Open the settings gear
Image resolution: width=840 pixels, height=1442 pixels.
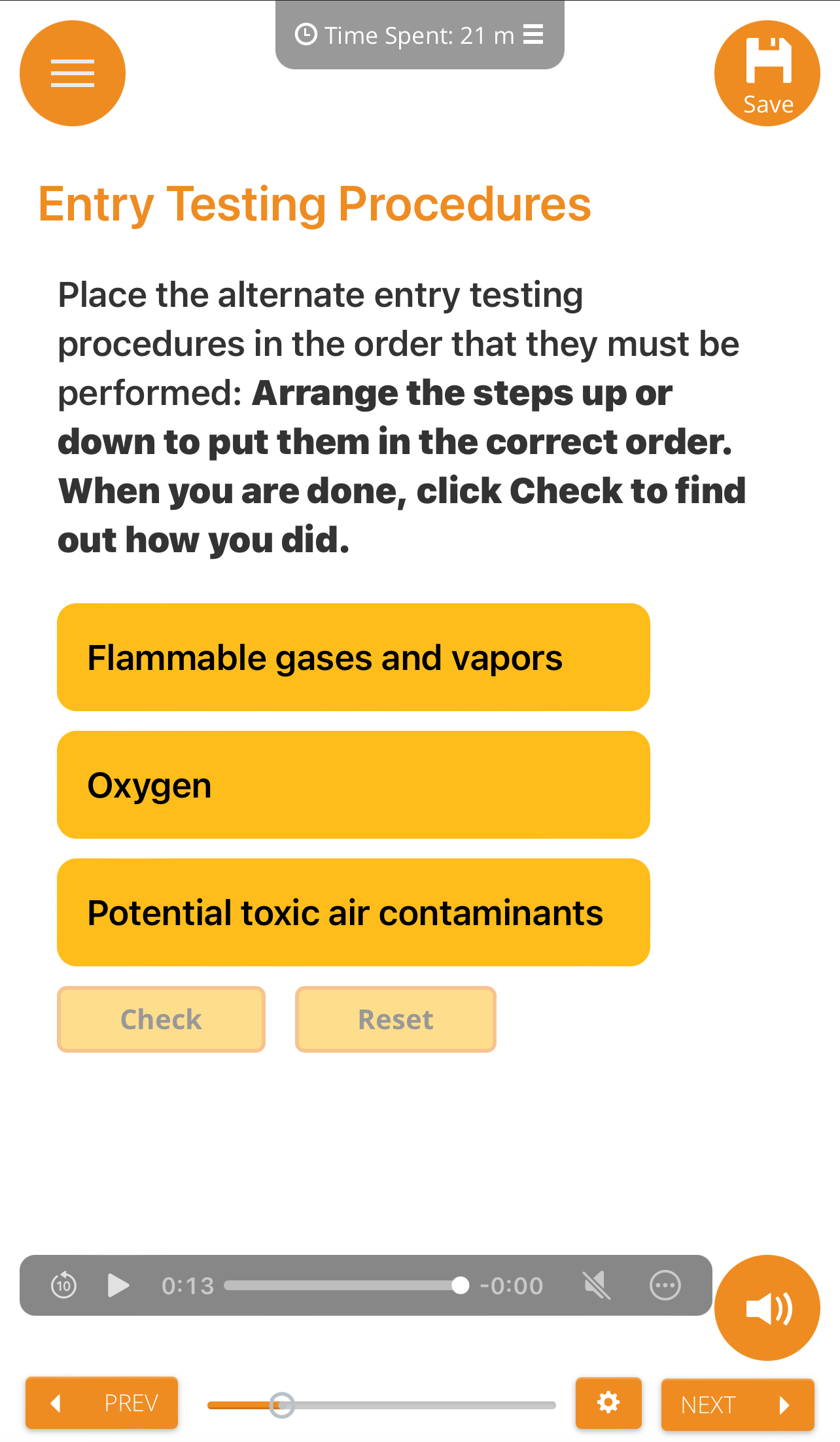click(x=608, y=1403)
